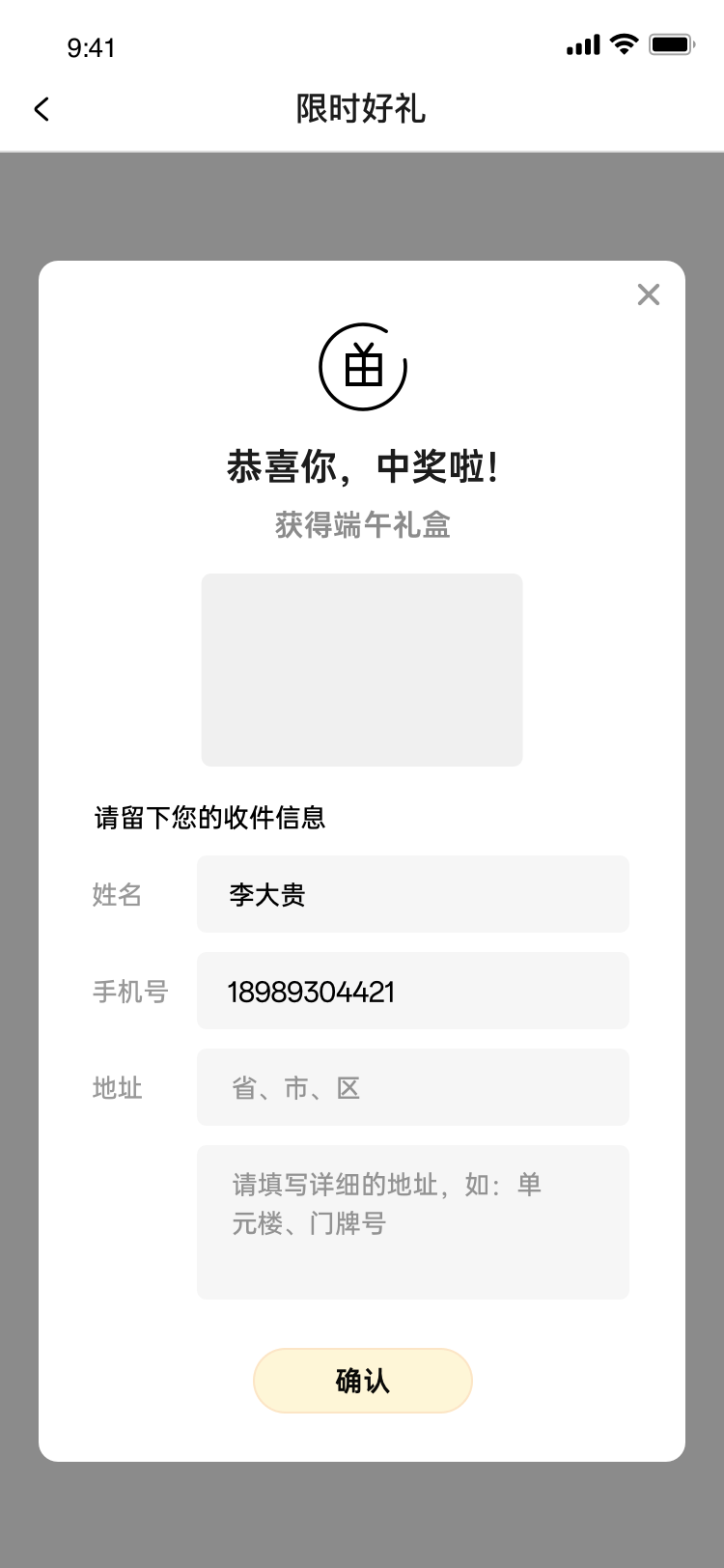Select 省、市、区 region for the address
Screen dimensions: 724x1568
tap(412, 1087)
